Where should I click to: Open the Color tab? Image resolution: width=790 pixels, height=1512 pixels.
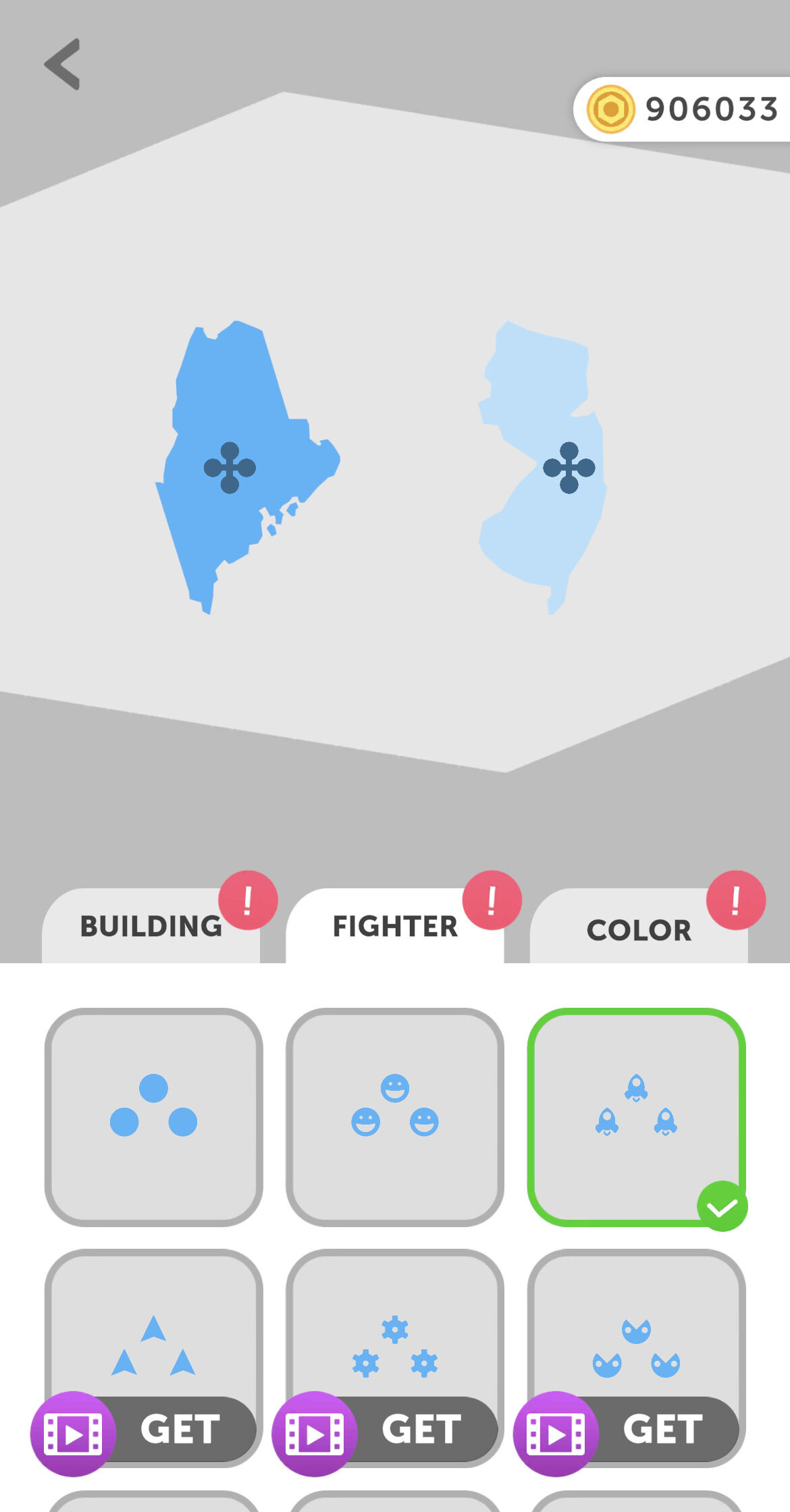tap(639, 929)
